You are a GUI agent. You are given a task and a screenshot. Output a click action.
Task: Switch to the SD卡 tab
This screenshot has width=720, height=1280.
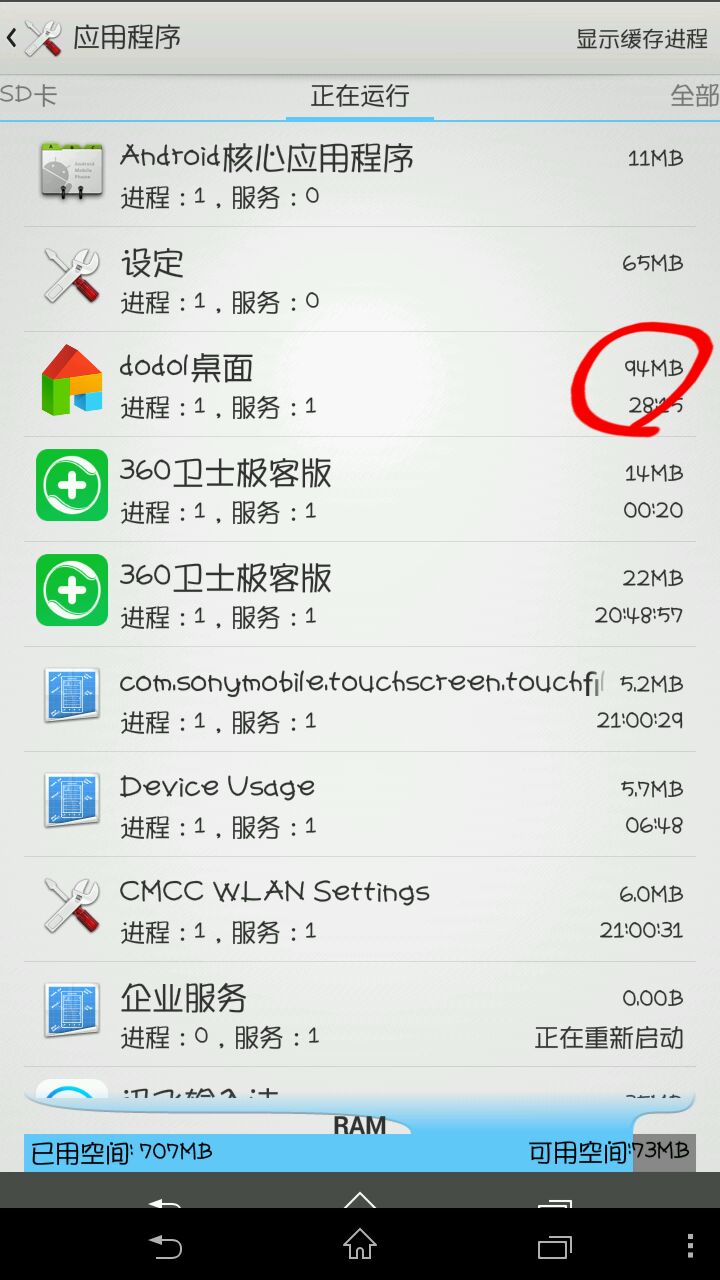[x=28, y=96]
